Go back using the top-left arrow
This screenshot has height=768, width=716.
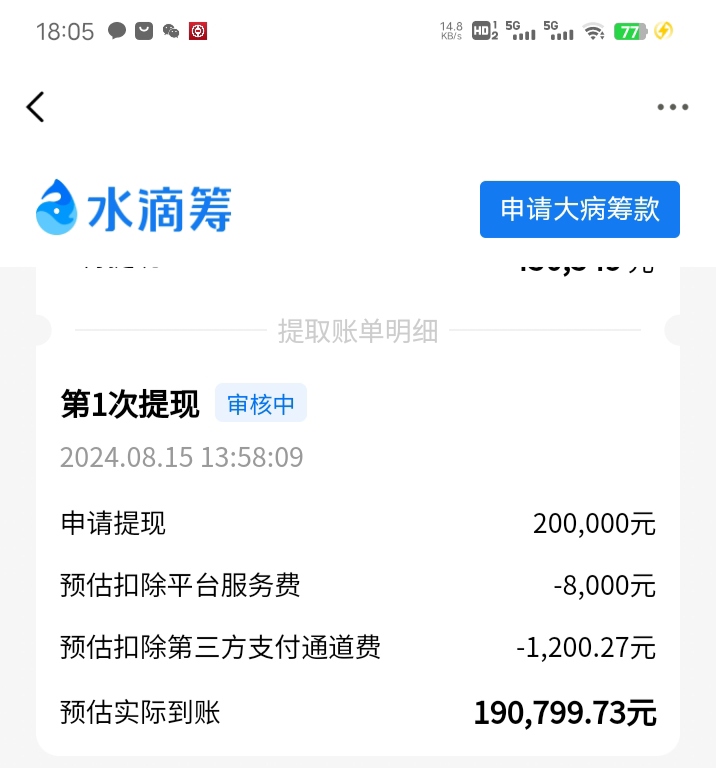tap(36, 107)
